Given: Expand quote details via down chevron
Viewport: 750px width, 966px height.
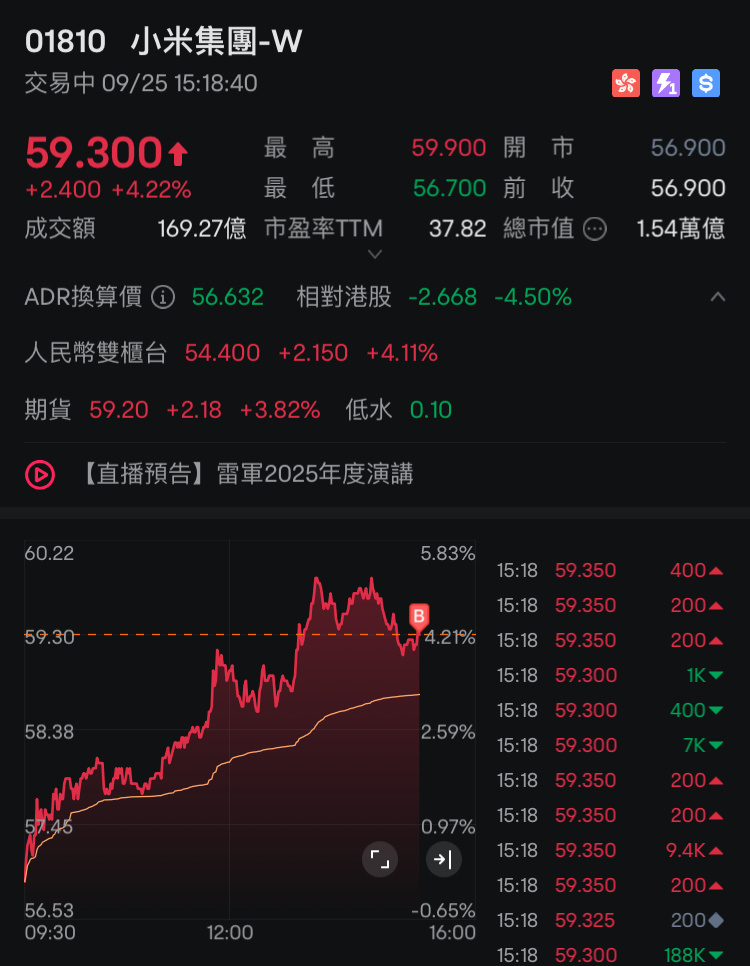Looking at the screenshot, I should point(375,254).
